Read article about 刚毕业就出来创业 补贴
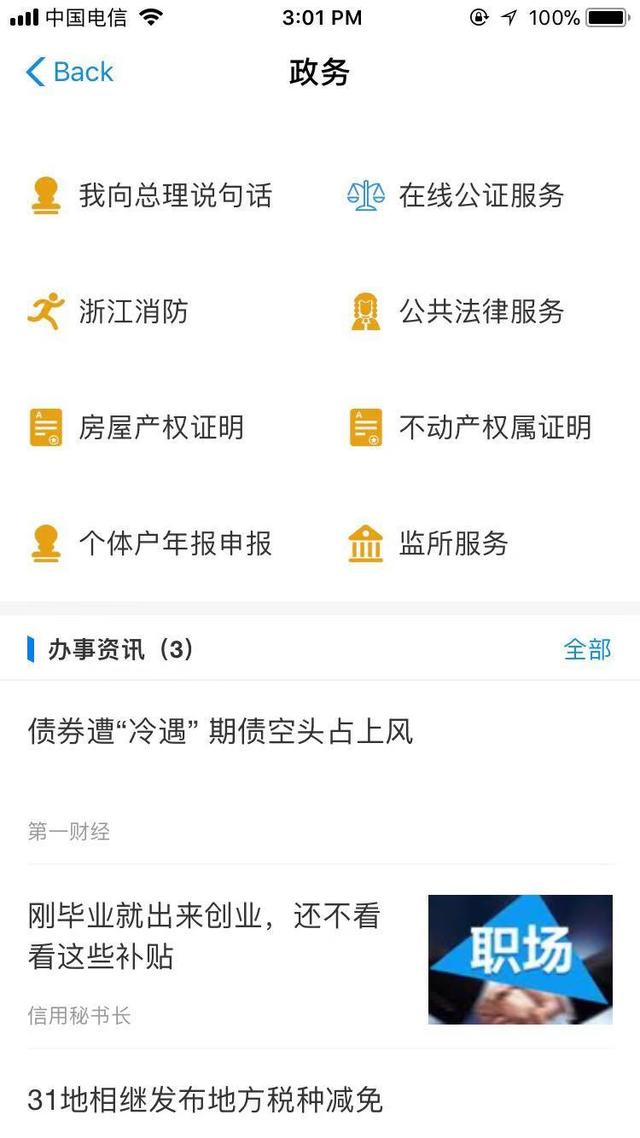Viewport: 640px width, 1138px height. click(x=320, y=957)
